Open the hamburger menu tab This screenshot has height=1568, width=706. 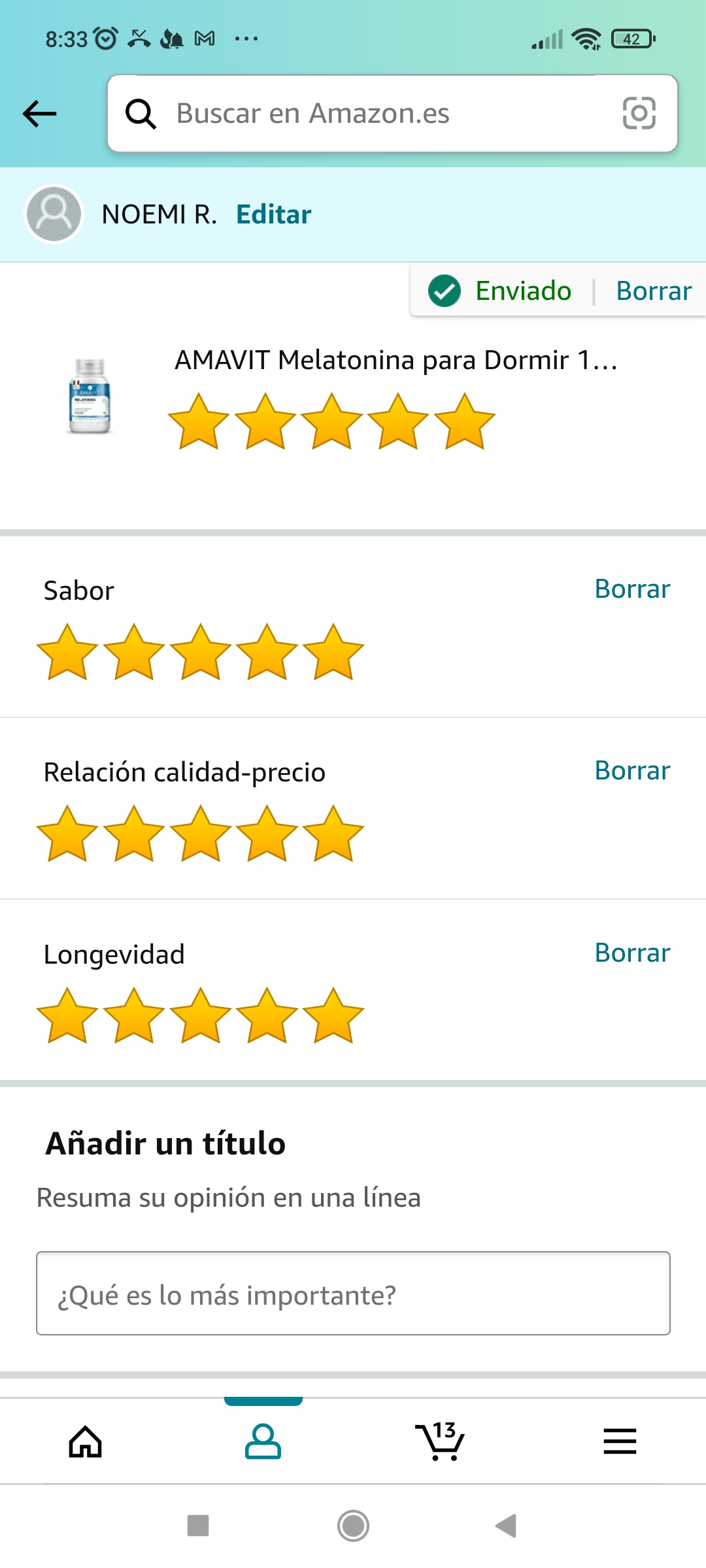point(620,1441)
